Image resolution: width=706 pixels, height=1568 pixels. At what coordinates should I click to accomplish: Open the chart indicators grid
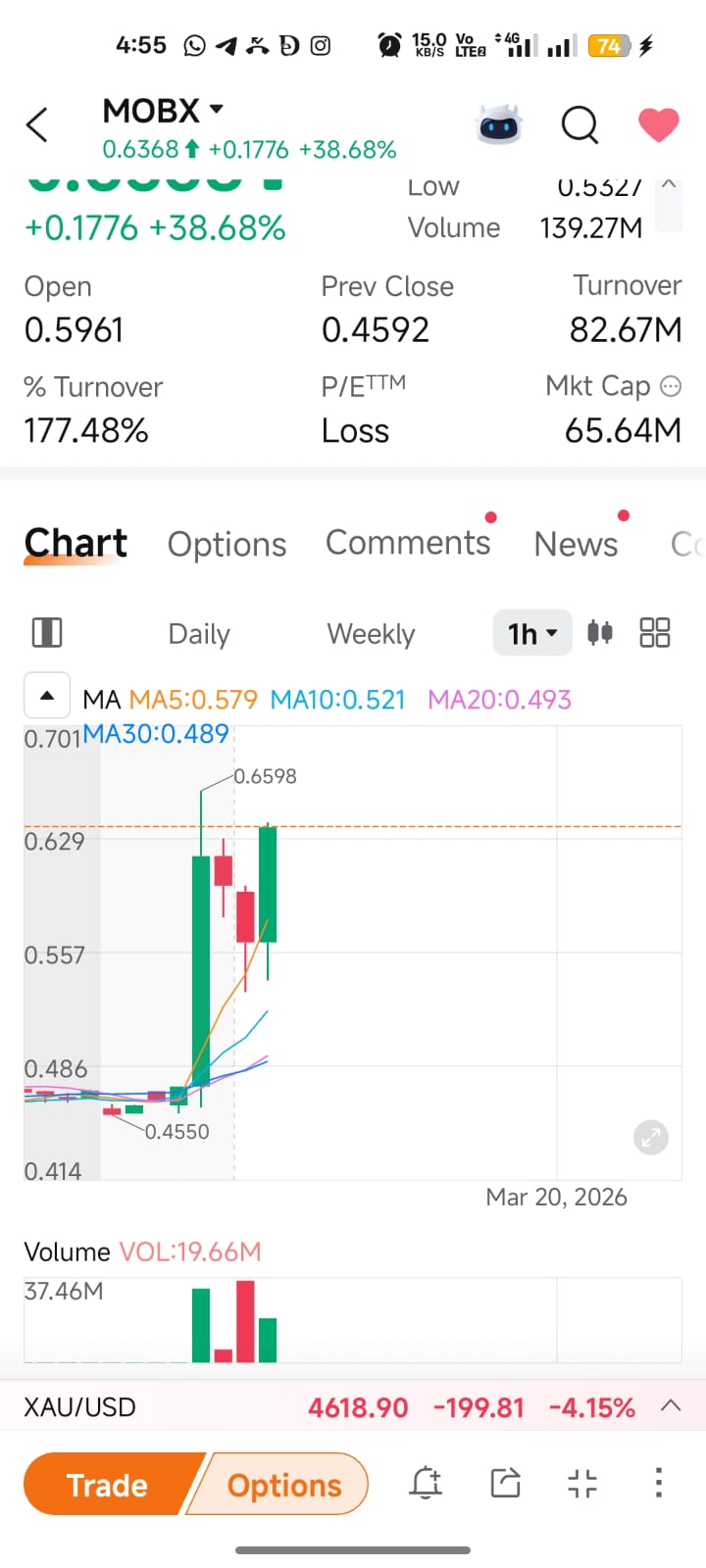point(654,633)
